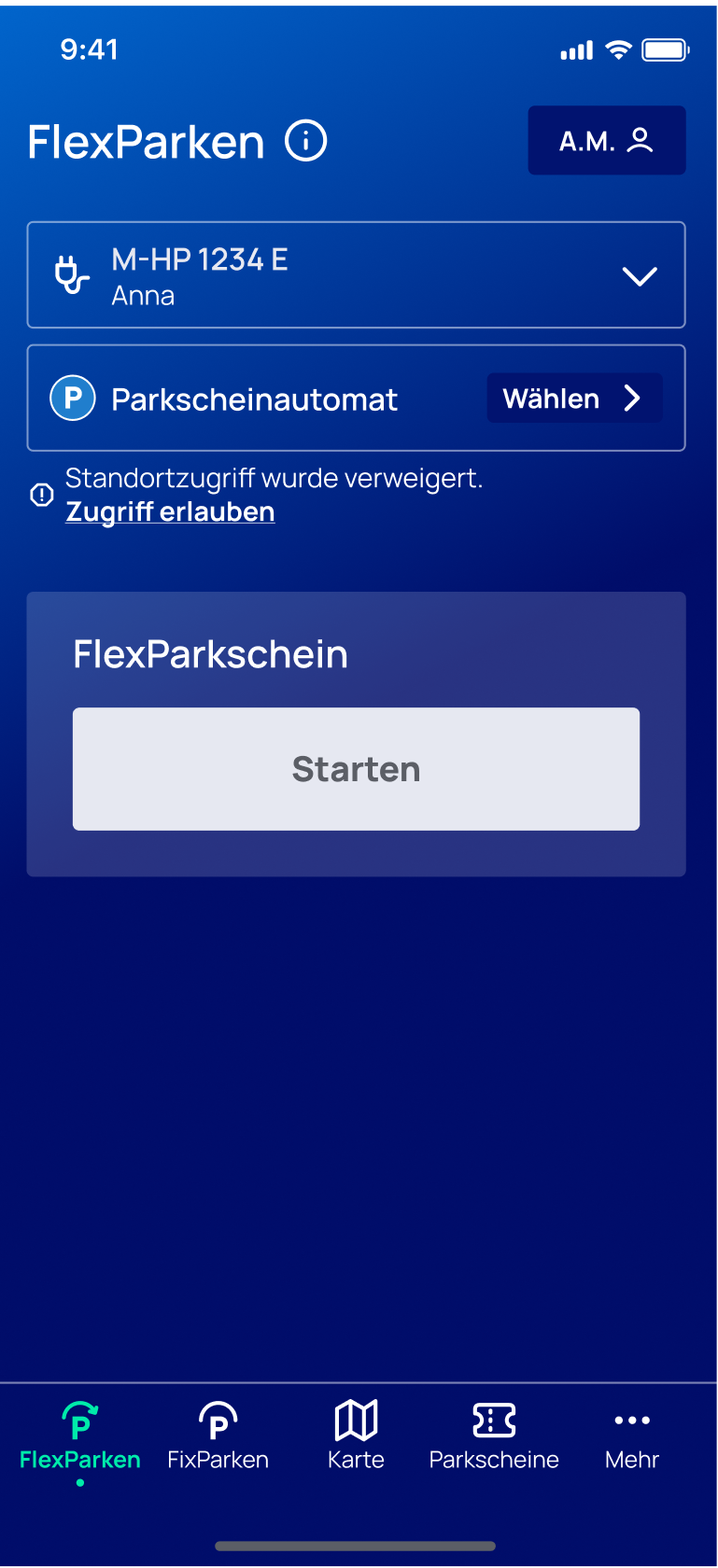
Task: Tap the Zugriff erlauben link
Action: pyautogui.click(x=170, y=512)
